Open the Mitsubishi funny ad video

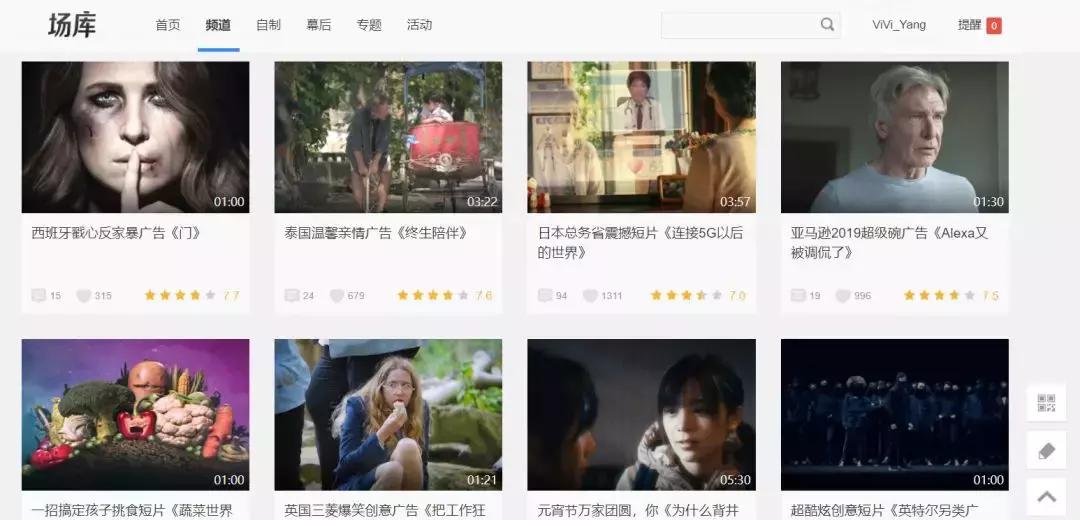coord(388,414)
